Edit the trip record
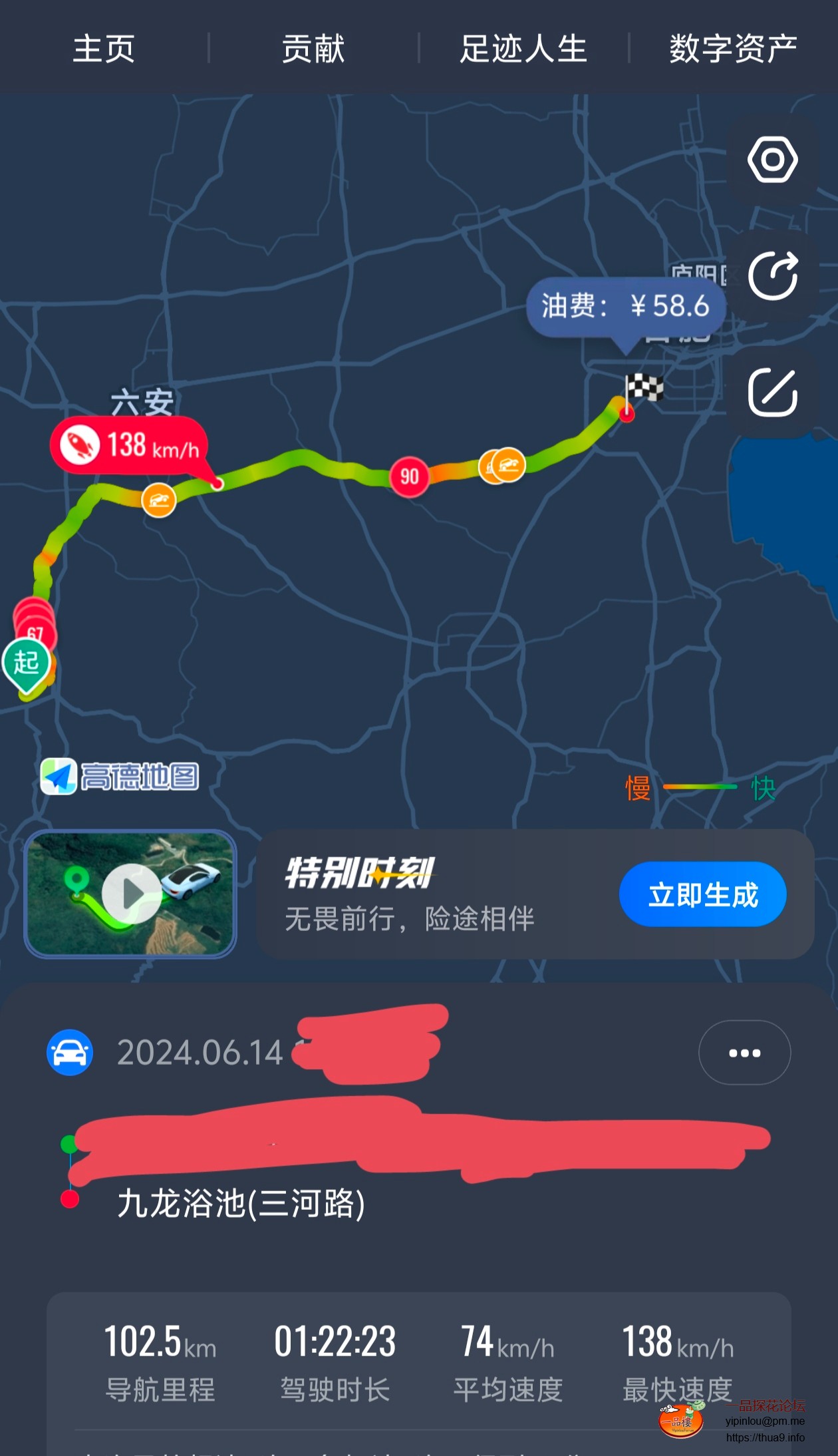838x1456 pixels. [x=772, y=393]
